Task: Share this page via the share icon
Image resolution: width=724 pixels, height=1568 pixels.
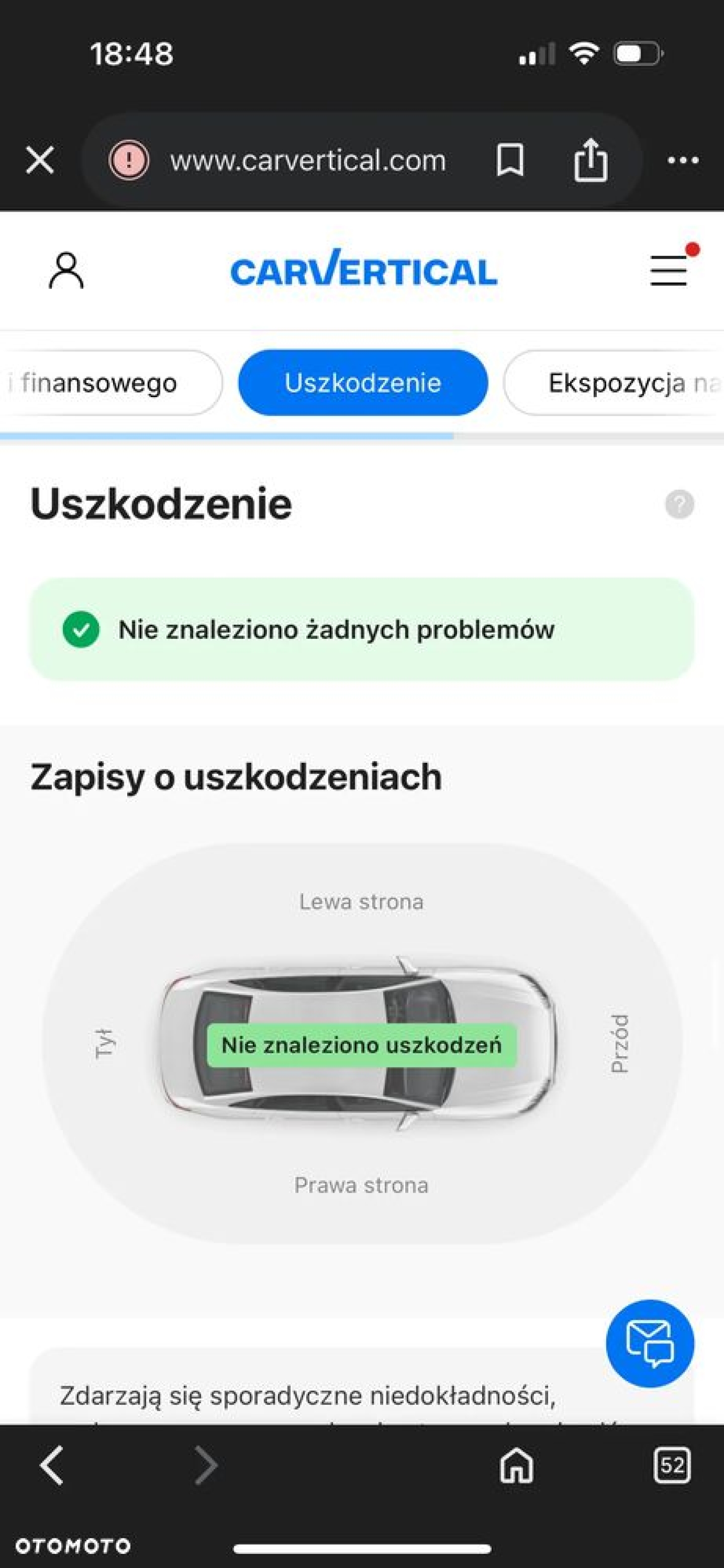Action: [x=590, y=161]
